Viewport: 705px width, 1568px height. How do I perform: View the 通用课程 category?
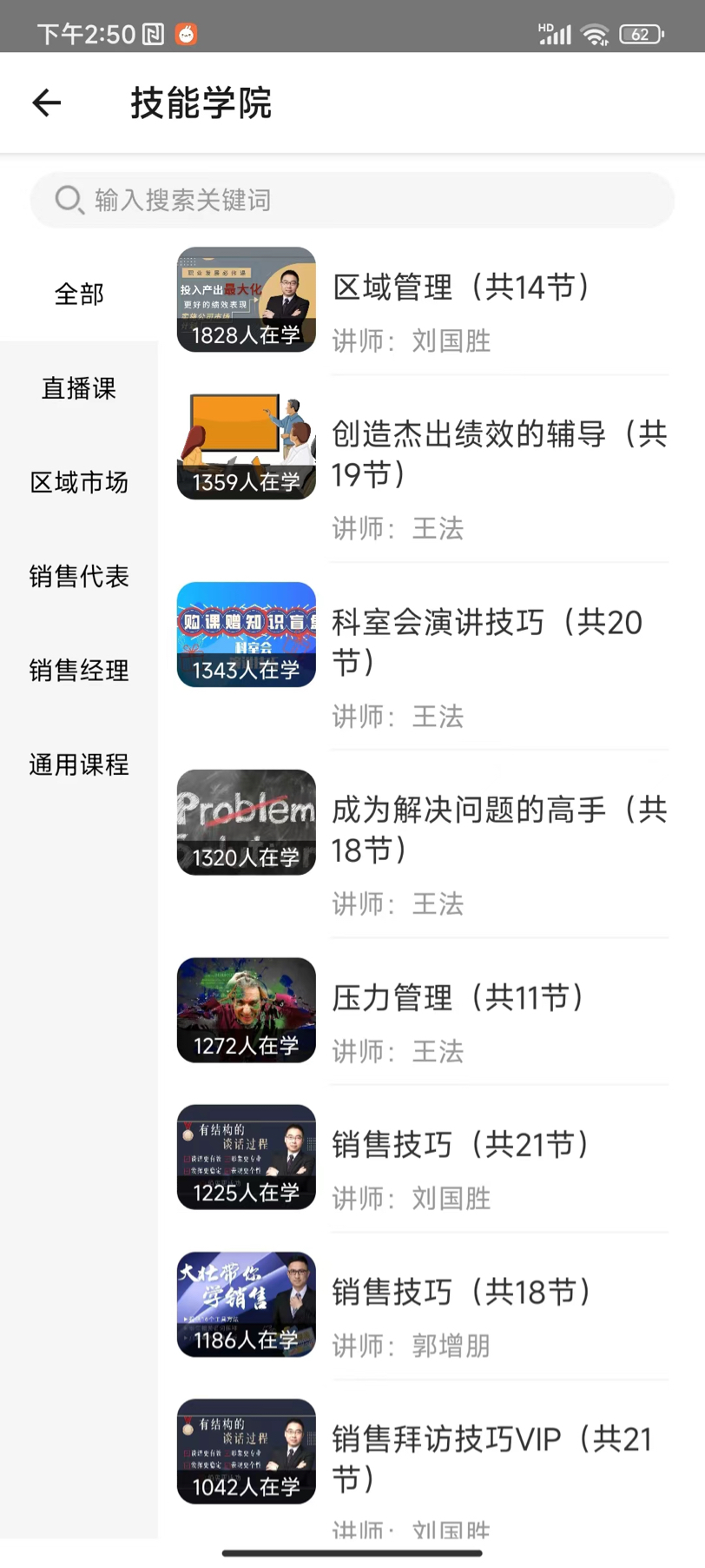(x=79, y=764)
